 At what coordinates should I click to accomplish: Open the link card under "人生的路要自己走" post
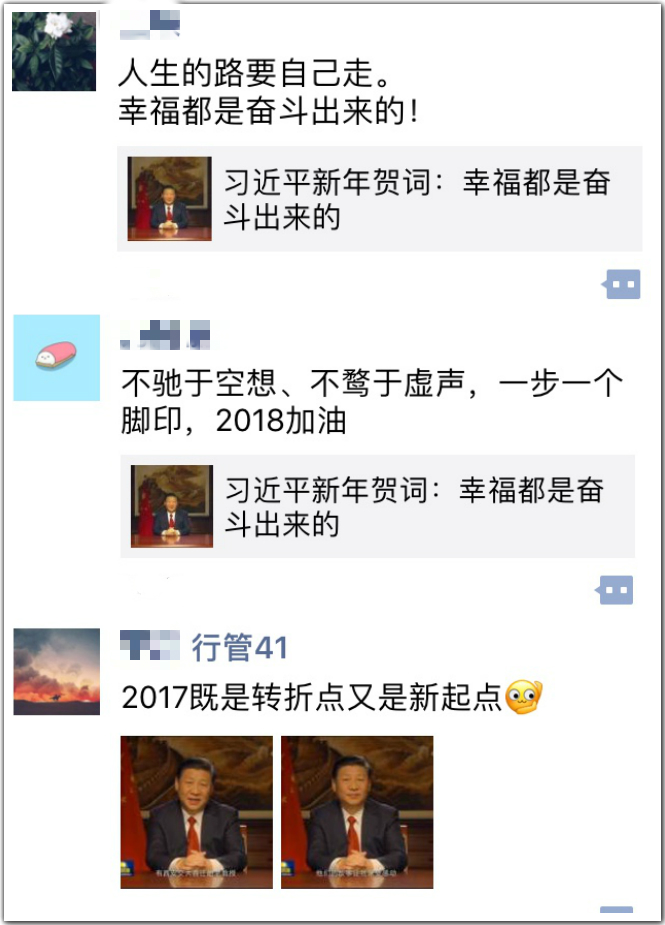pyautogui.click(x=378, y=199)
